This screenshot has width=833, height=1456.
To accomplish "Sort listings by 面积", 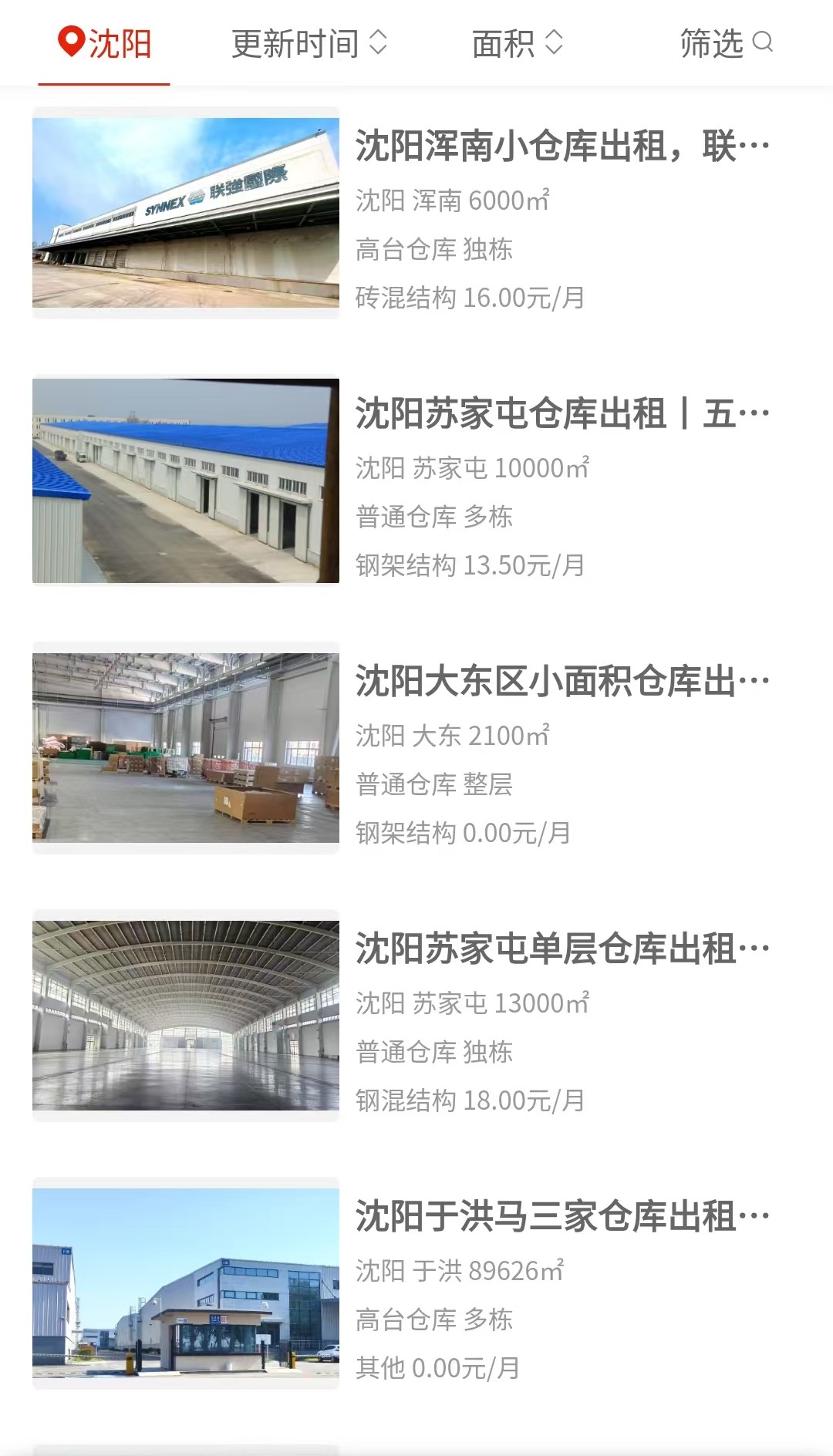I will pyautogui.click(x=518, y=43).
